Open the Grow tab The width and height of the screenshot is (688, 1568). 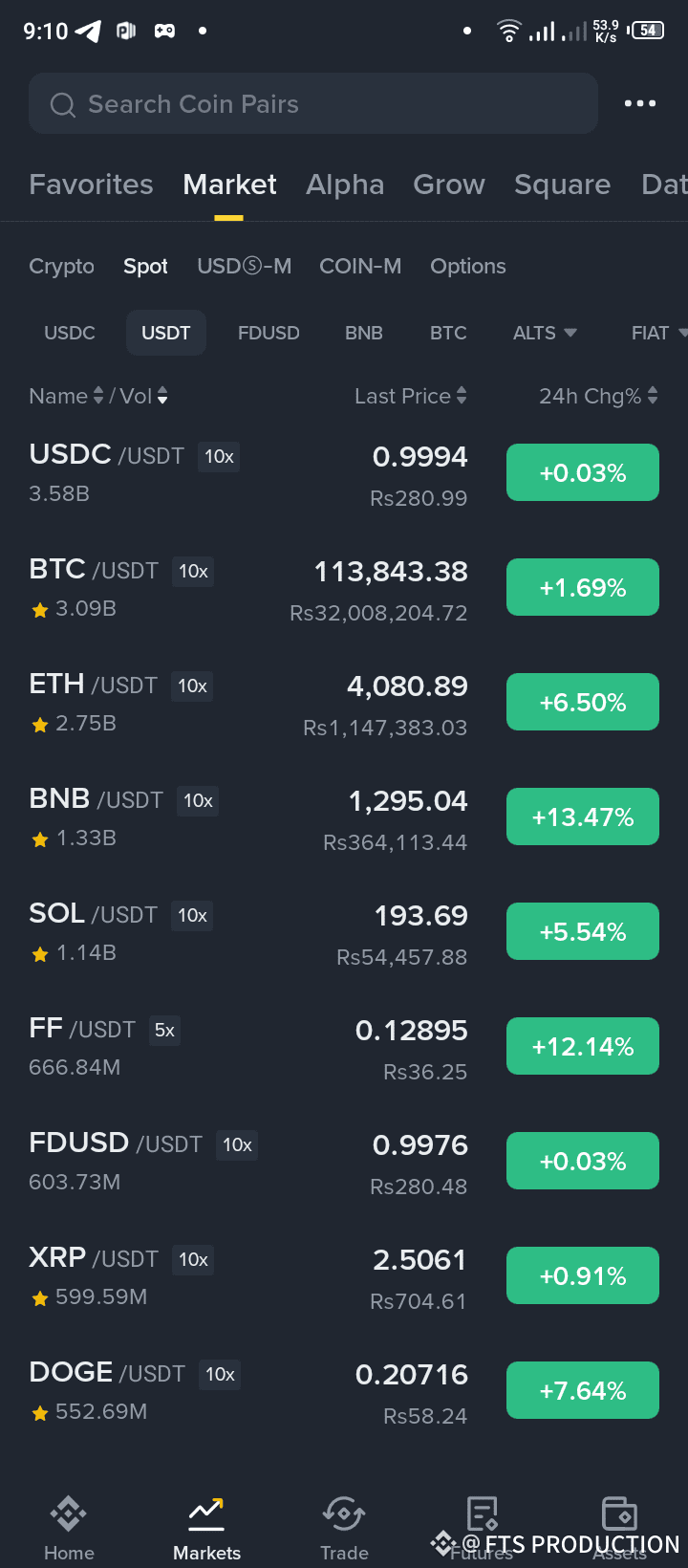[448, 185]
